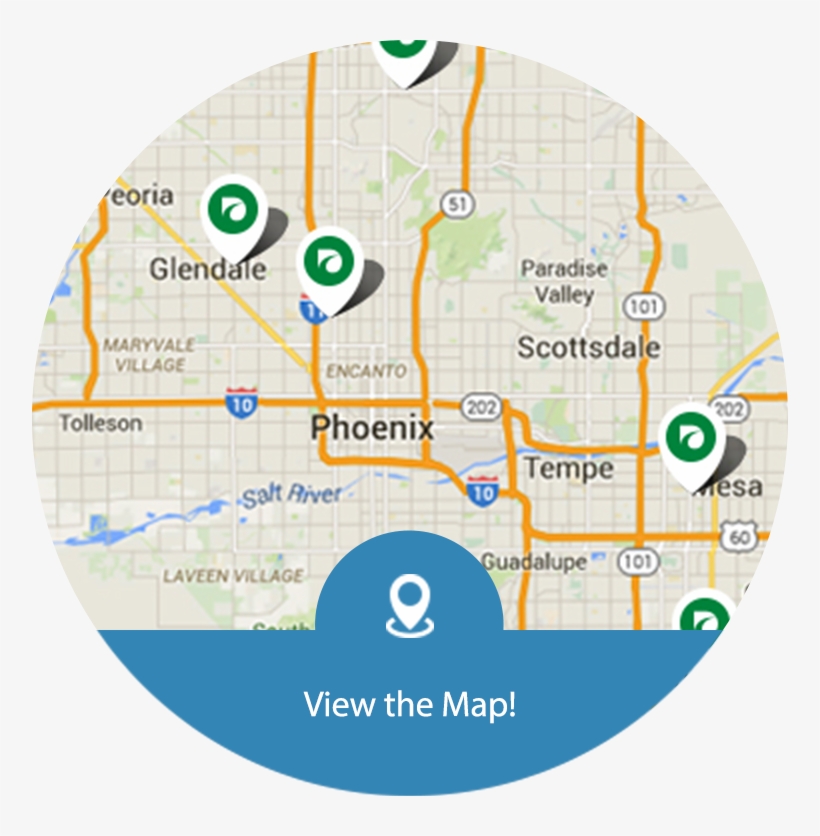Image resolution: width=820 pixels, height=836 pixels.
Task: Click the Scottsdale city label
Action: click(588, 347)
